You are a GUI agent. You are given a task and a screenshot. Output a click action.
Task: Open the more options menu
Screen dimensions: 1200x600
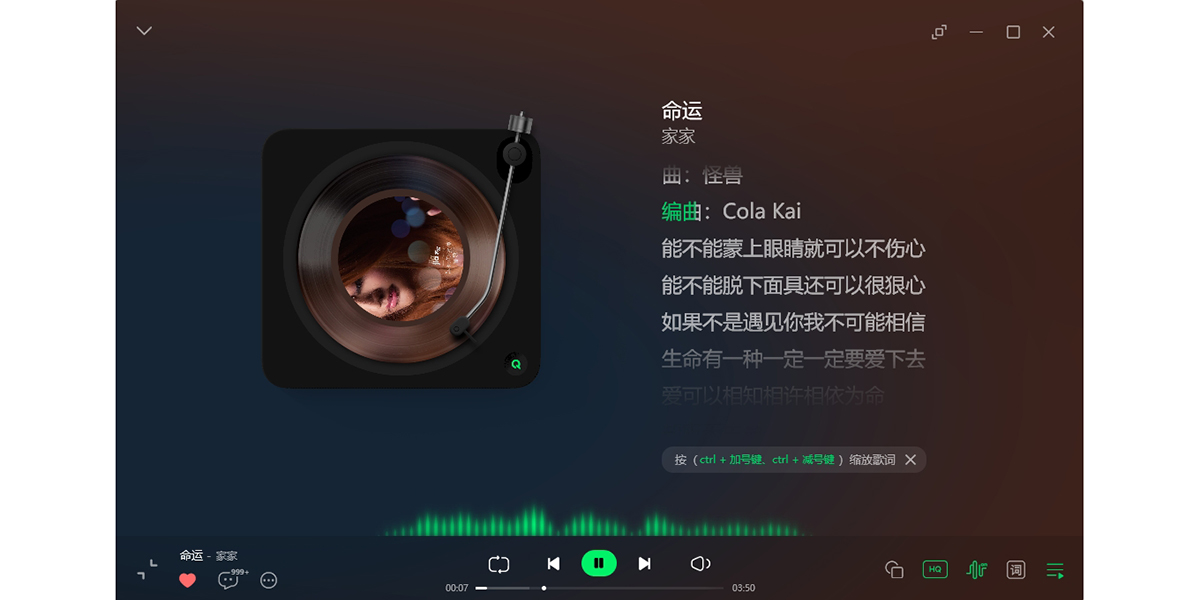click(x=268, y=580)
